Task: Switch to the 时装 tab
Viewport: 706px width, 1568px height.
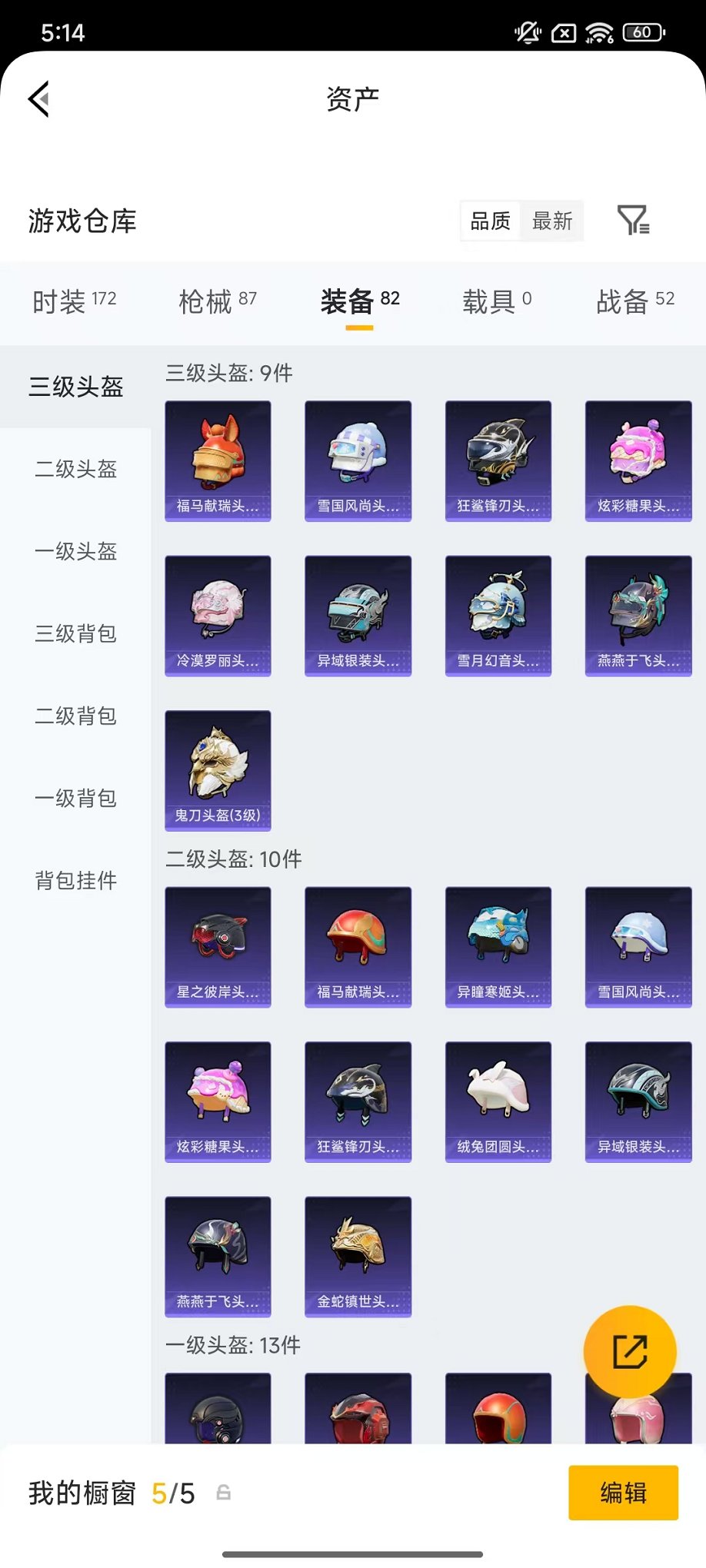Action: click(74, 301)
